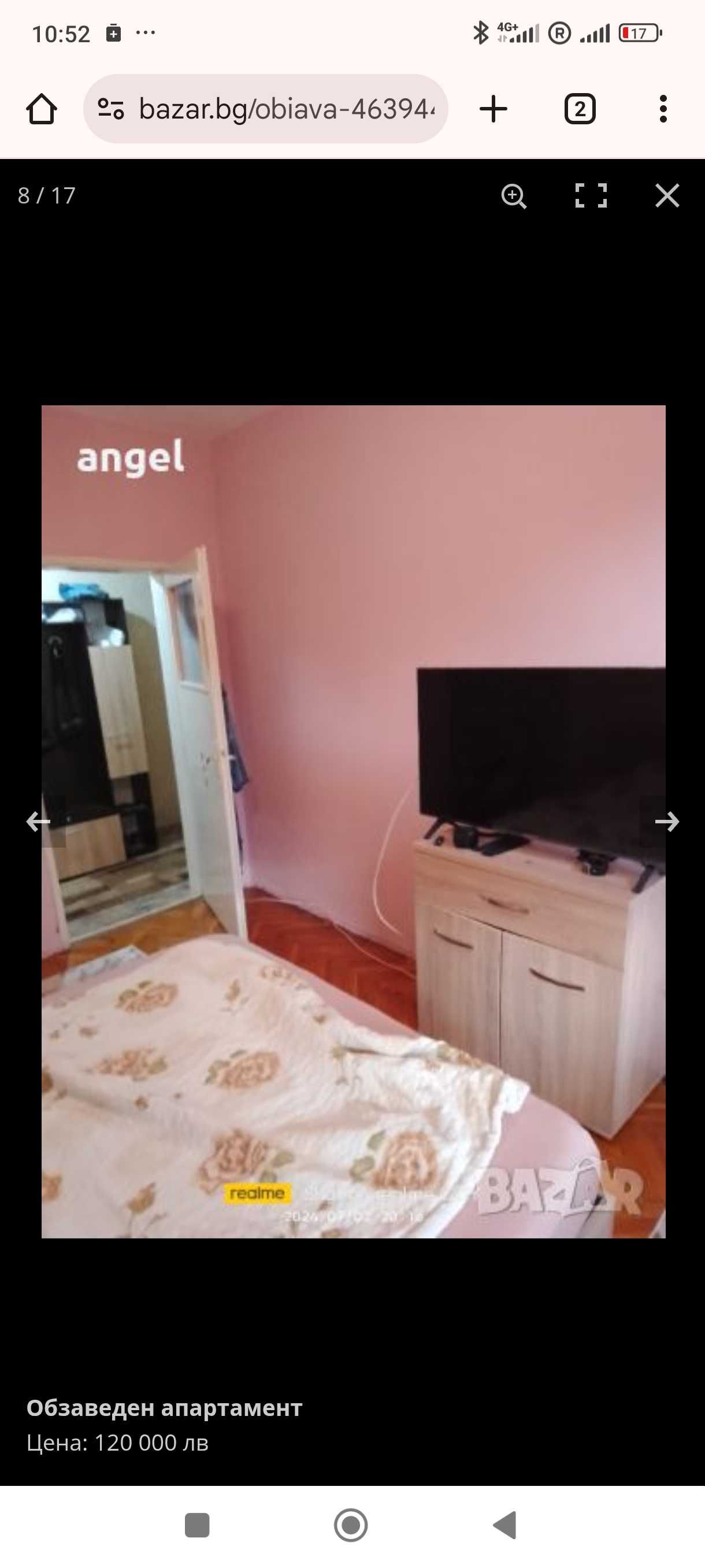This screenshot has width=705, height=1568.
Task: Close the photo gallery viewer
Action: [x=667, y=196]
